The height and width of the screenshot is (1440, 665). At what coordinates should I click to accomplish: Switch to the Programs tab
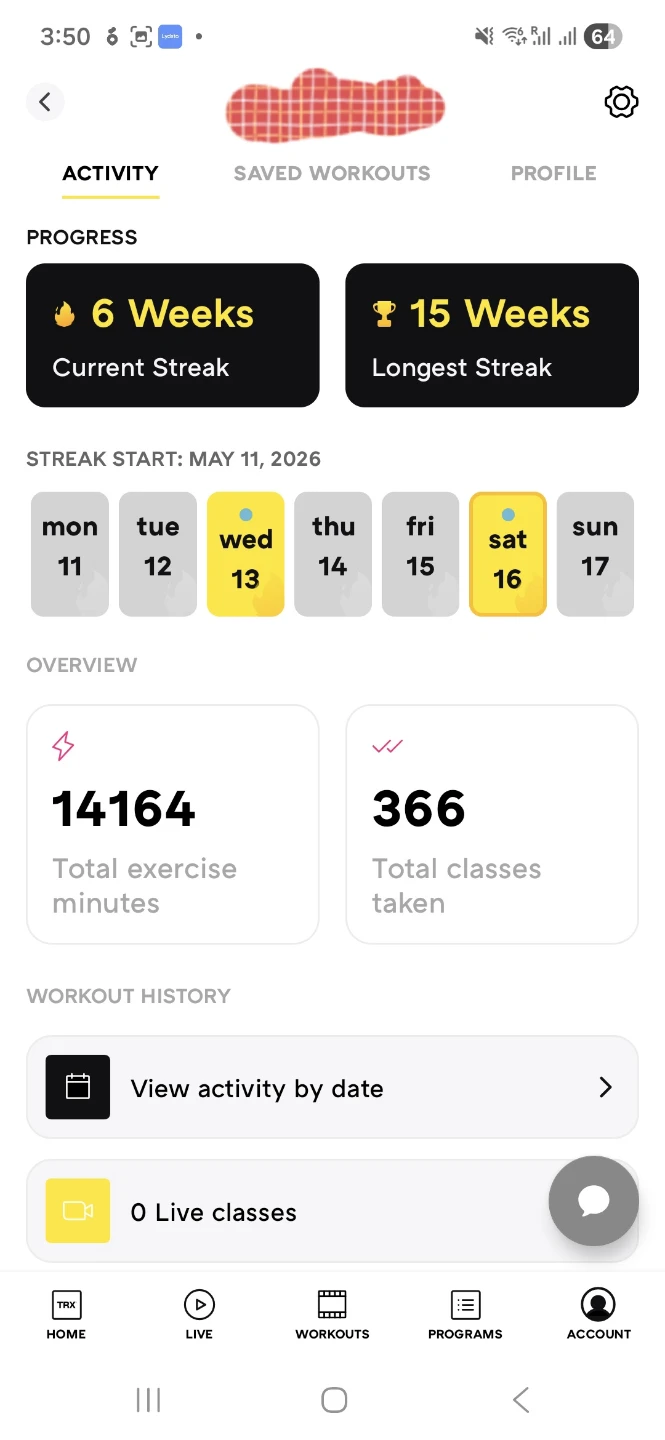tap(465, 1314)
